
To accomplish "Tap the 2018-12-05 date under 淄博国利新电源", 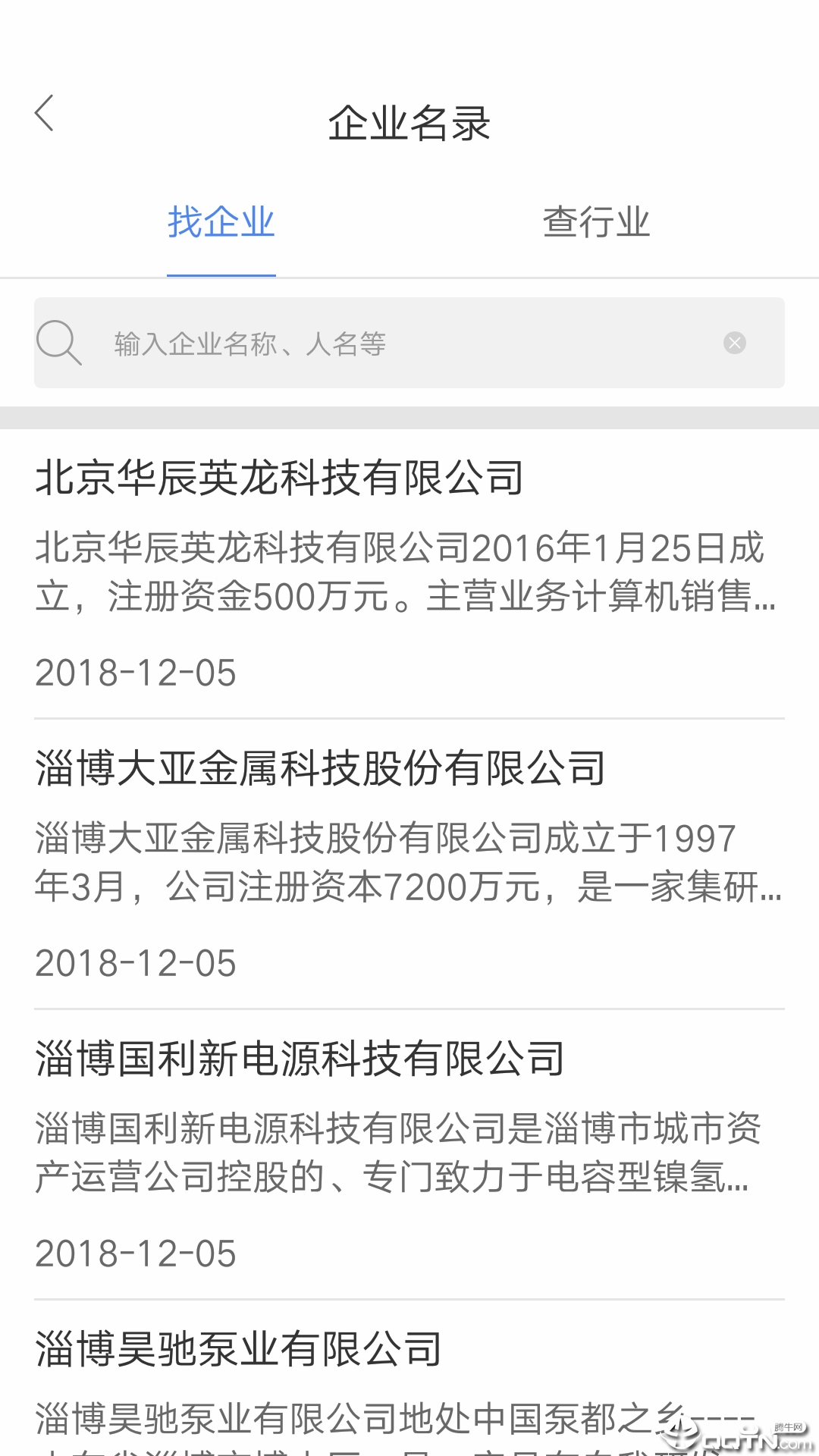I will tap(134, 1250).
